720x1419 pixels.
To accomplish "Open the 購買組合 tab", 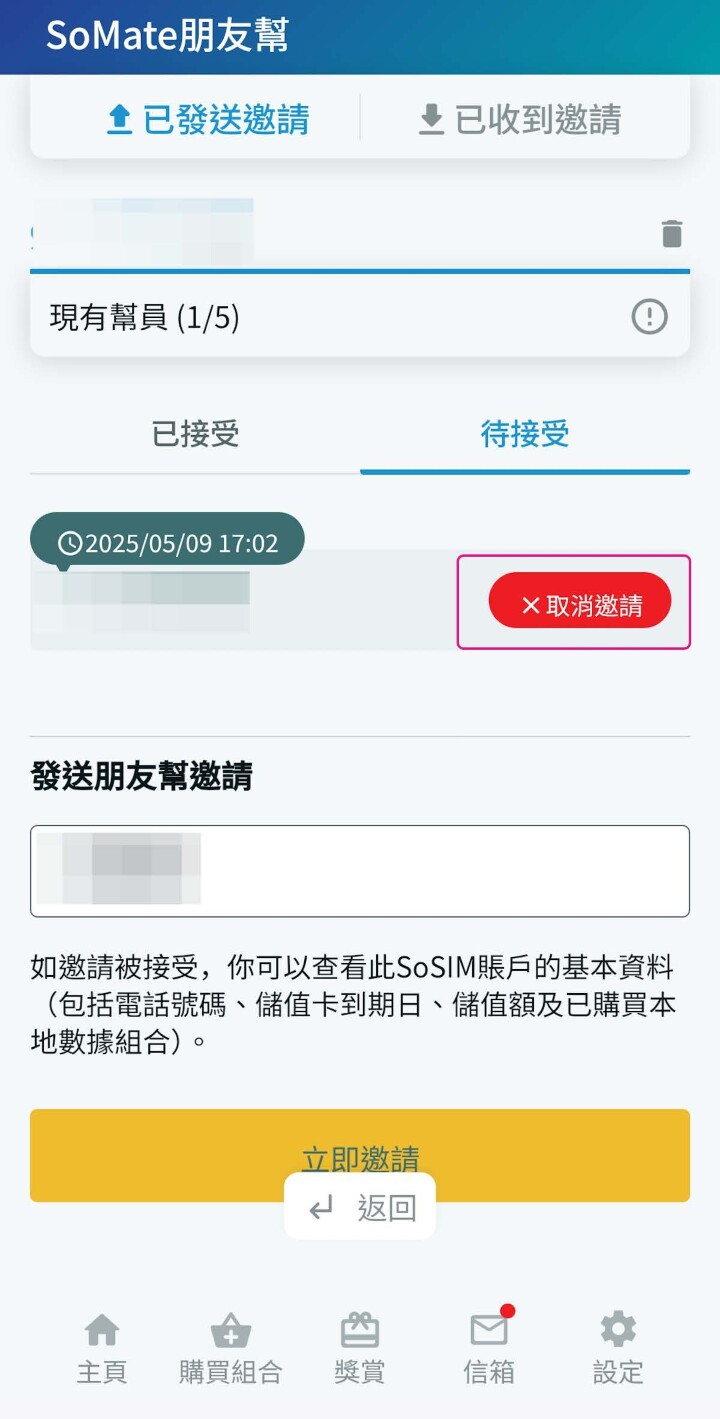I will [x=231, y=1348].
